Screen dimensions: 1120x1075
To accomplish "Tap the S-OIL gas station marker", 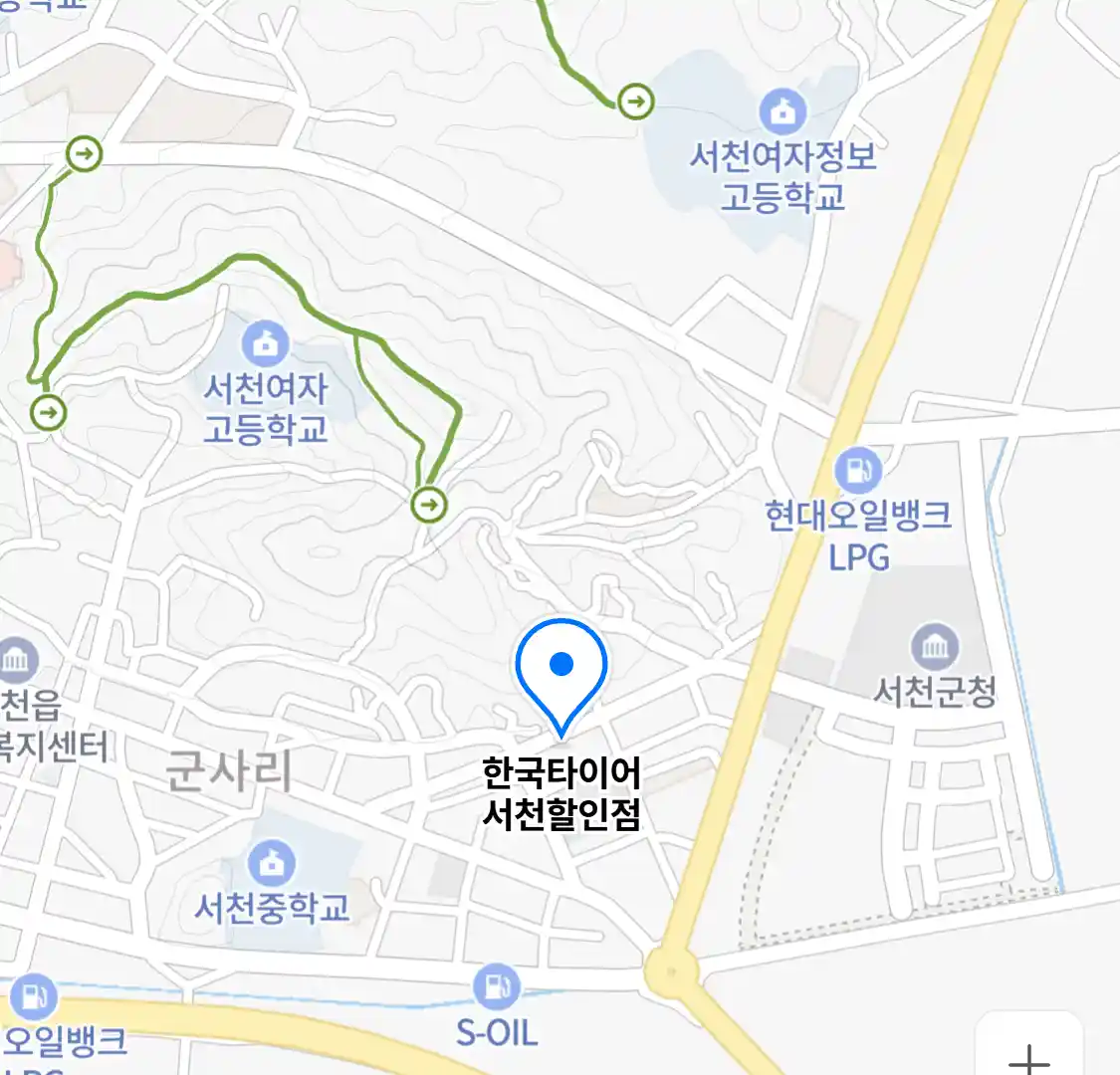I will click(496, 986).
